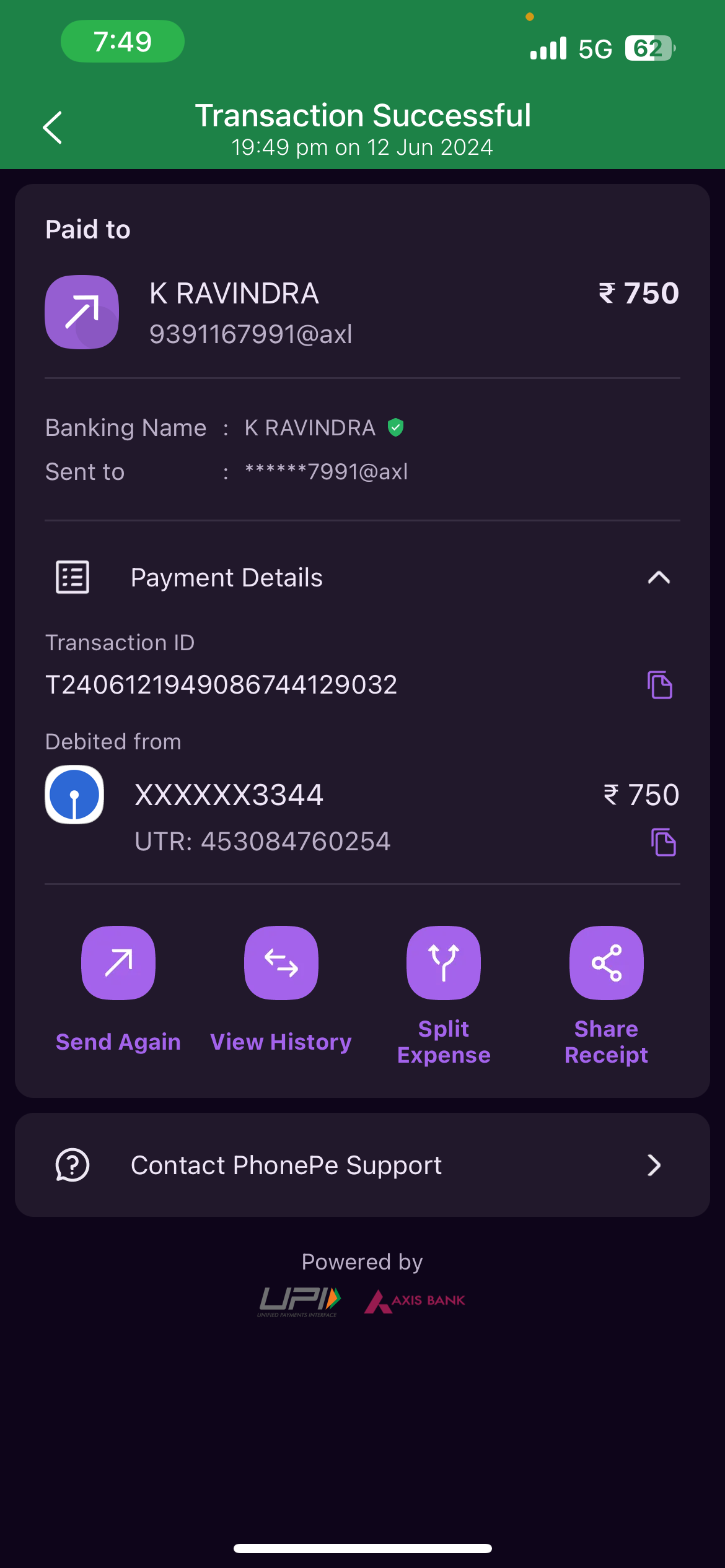725x1568 pixels.
Task: Collapse the Payment Details section
Action: click(x=658, y=578)
